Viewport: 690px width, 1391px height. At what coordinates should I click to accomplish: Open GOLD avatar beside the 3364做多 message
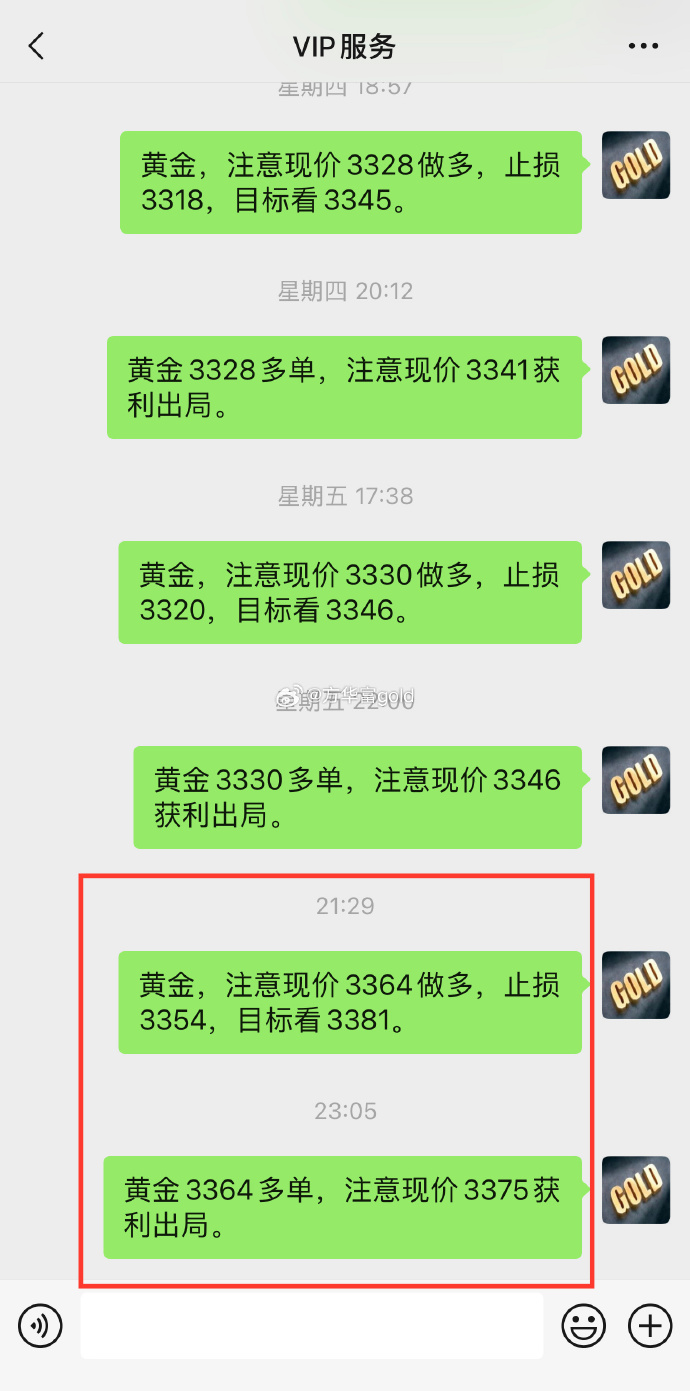[x=635, y=985]
